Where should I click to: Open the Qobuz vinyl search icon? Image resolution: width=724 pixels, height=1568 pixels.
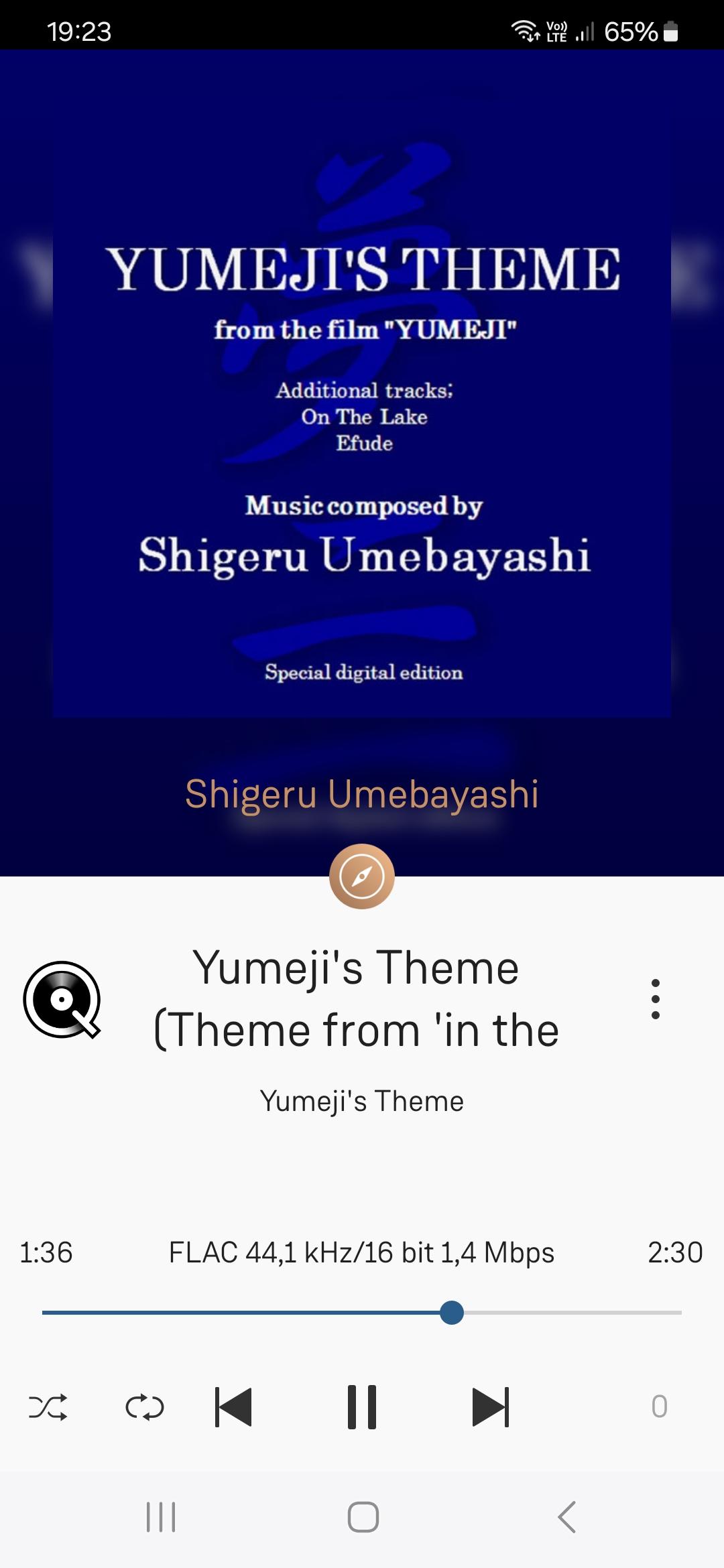(62, 1000)
